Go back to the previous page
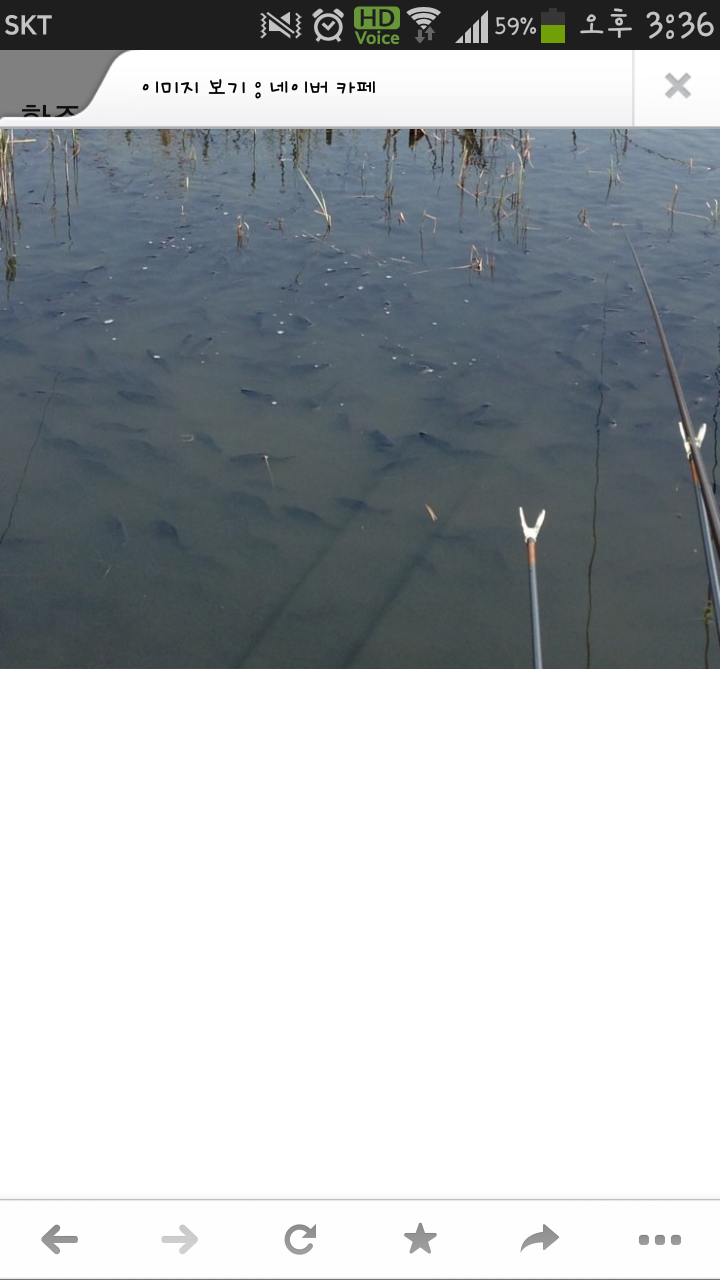 point(60,1240)
